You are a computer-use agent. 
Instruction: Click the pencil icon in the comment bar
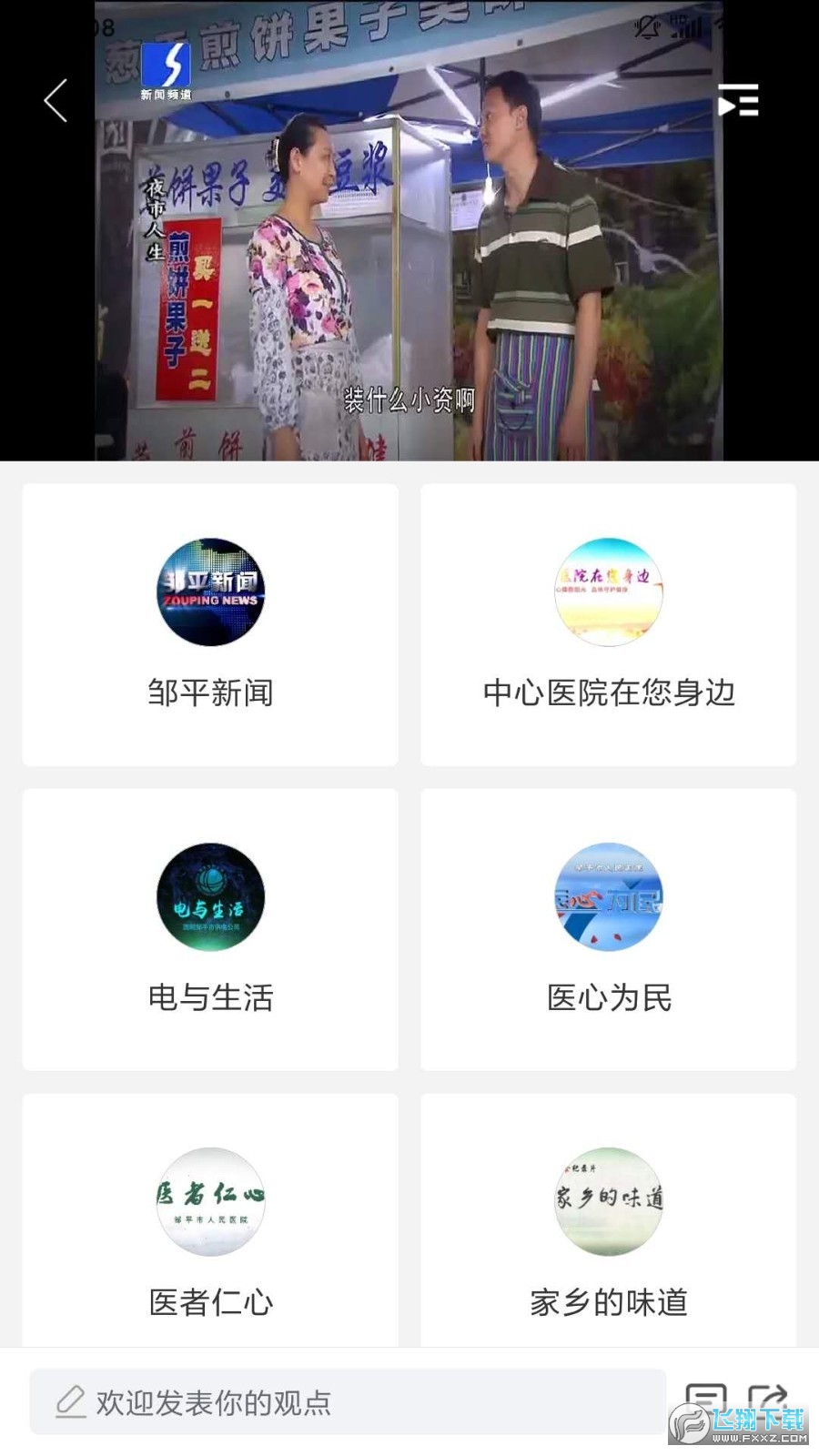(x=72, y=1402)
